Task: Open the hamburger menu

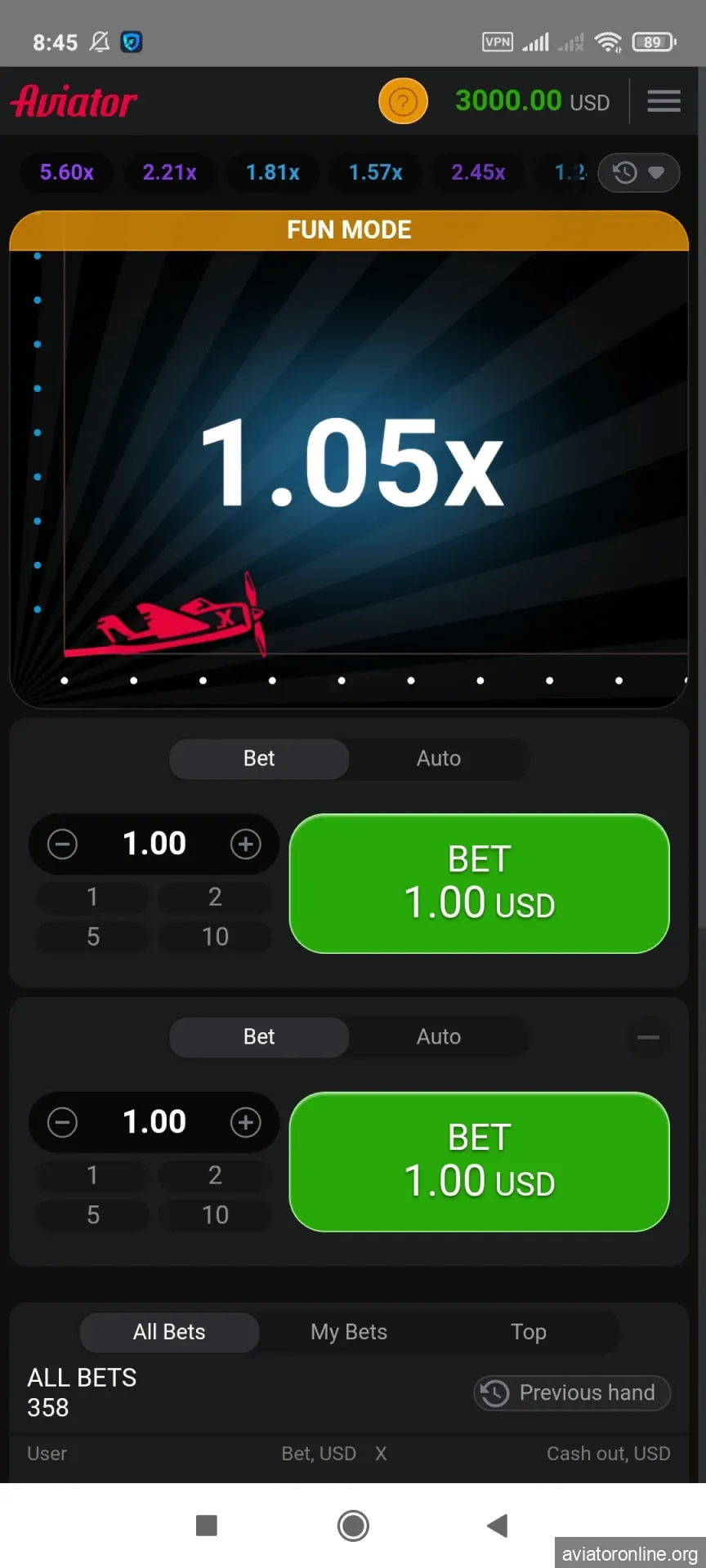Action: click(664, 101)
